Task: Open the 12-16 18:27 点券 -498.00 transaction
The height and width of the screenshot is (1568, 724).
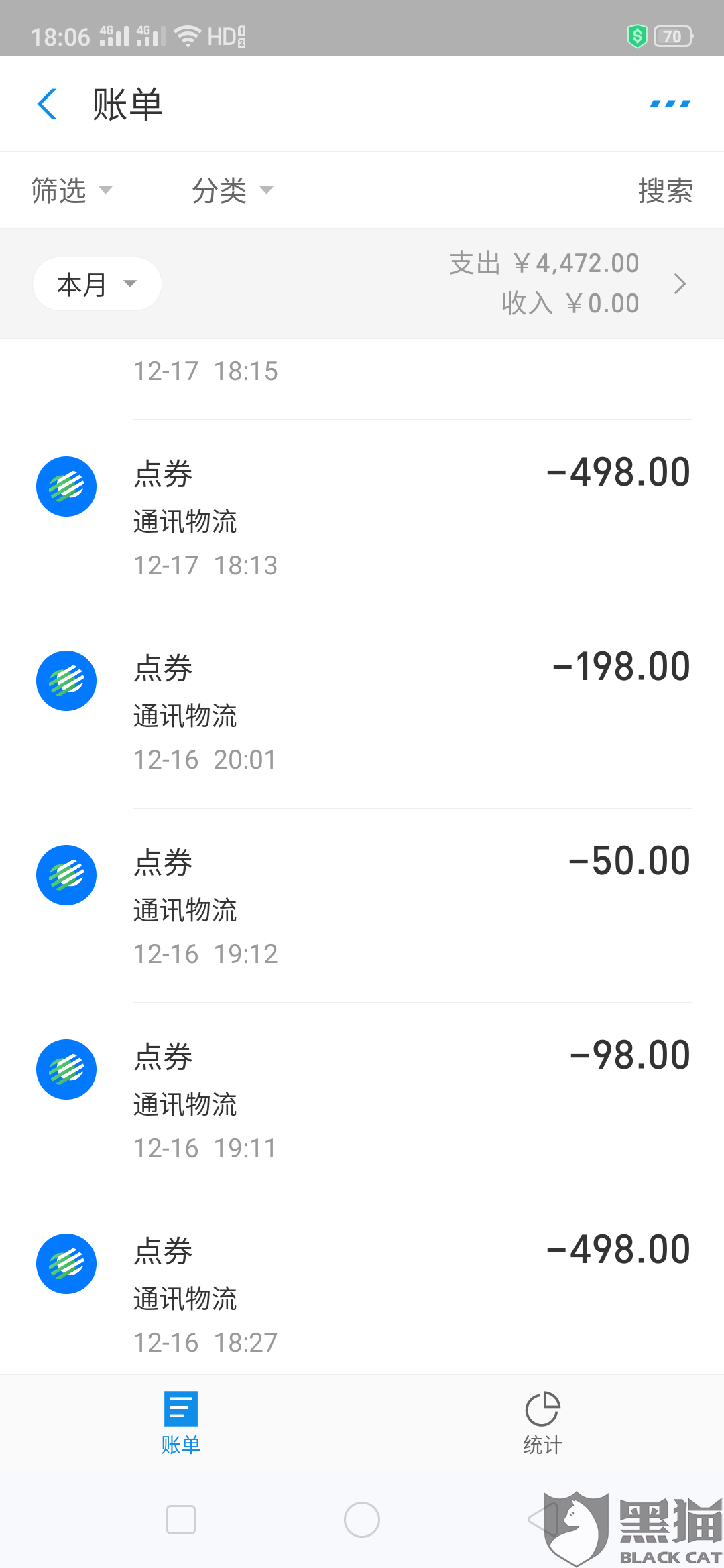Action: point(362,1287)
